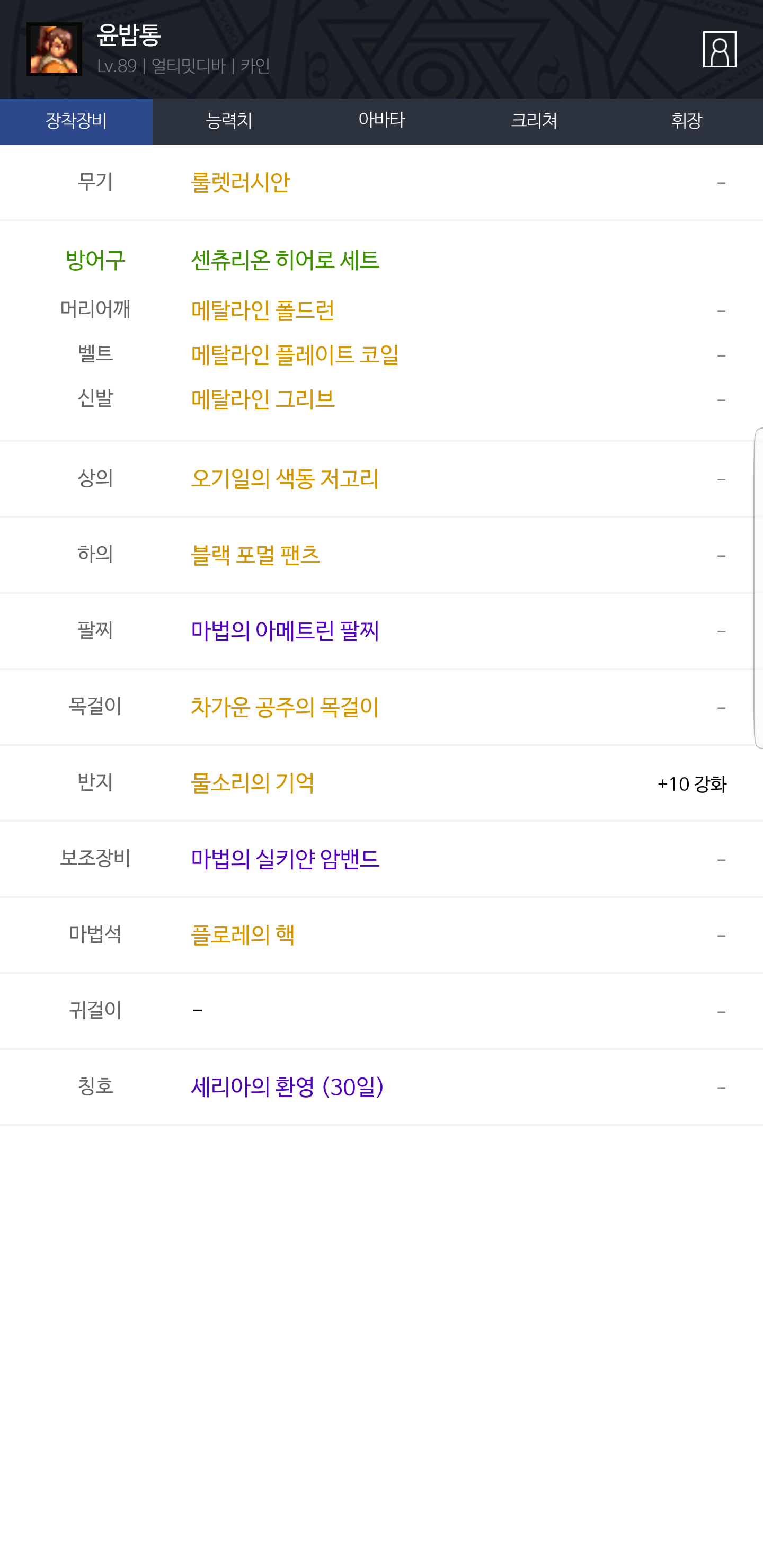This screenshot has width=763, height=1568.
Task: Open the character profile icon
Action: tap(718, 49)
